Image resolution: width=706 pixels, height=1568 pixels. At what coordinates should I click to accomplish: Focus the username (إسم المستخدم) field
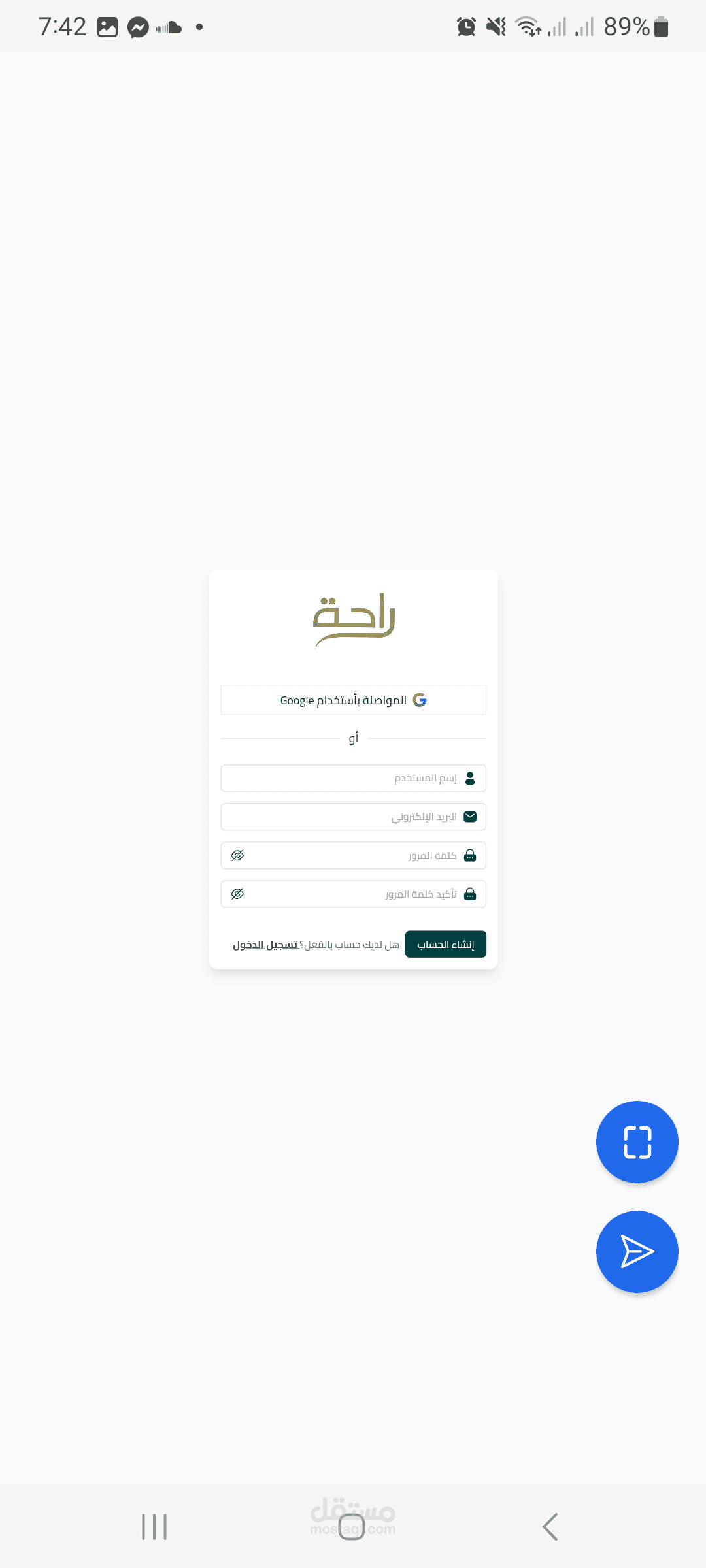[x=353, y=778]
